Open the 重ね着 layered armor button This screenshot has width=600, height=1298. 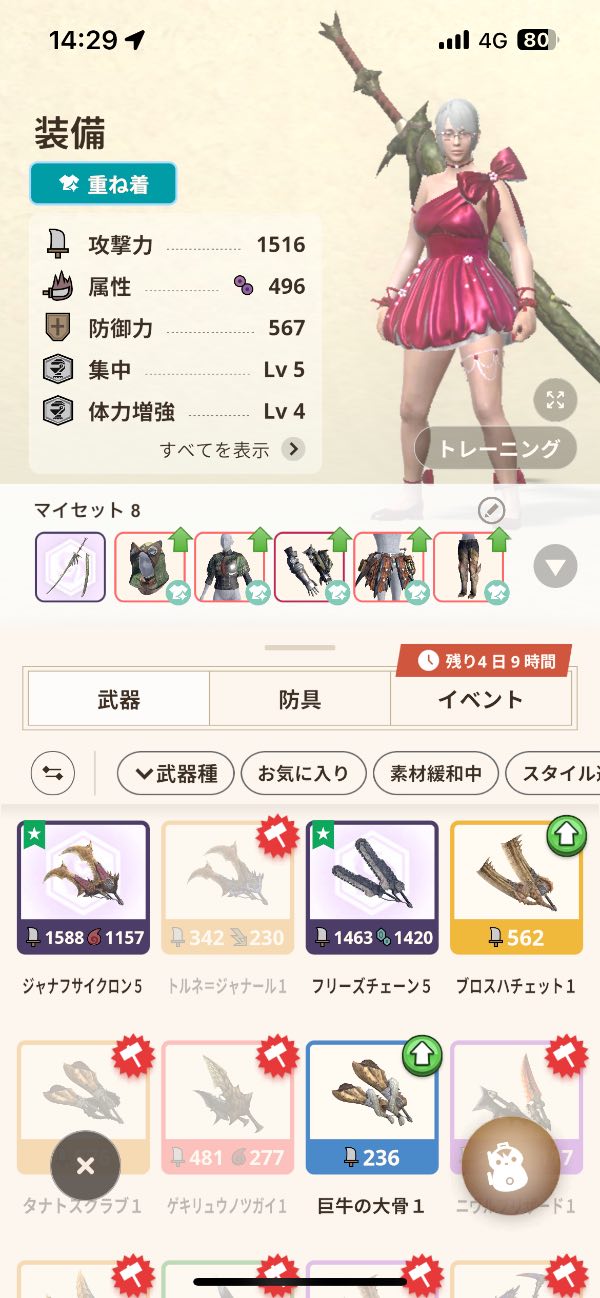103,184
